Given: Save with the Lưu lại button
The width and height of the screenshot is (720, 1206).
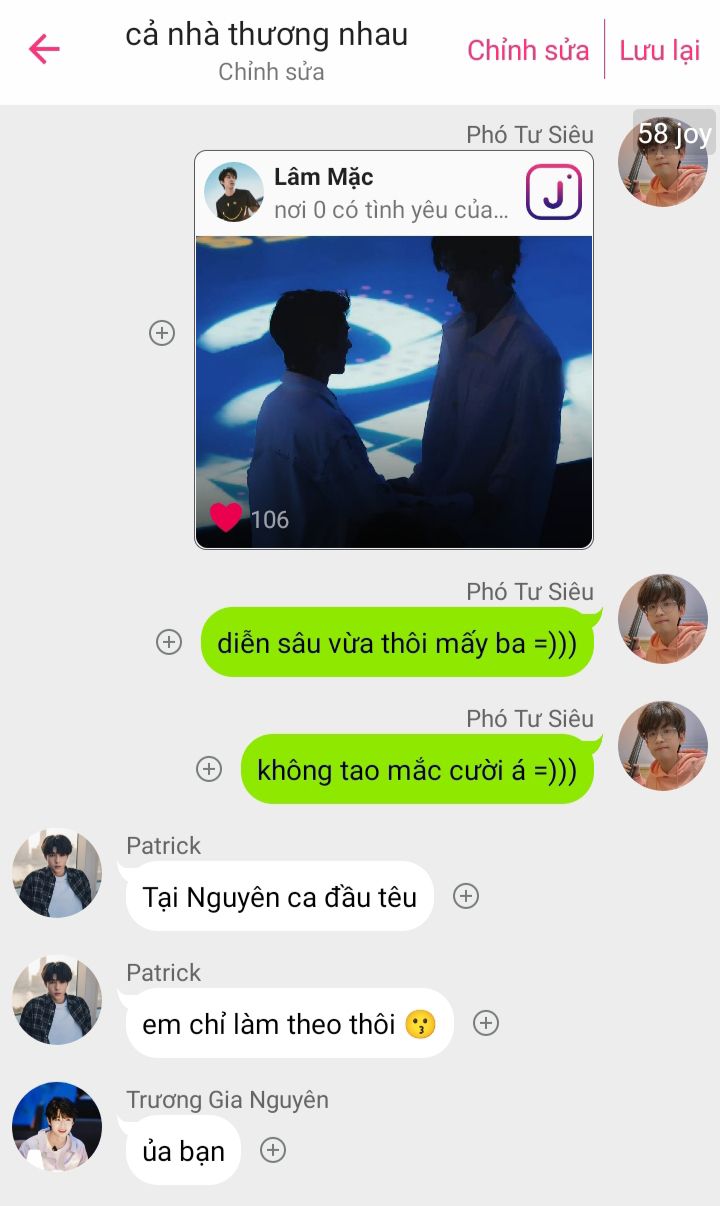Looking at the screenshot, I should pos(660,50).
